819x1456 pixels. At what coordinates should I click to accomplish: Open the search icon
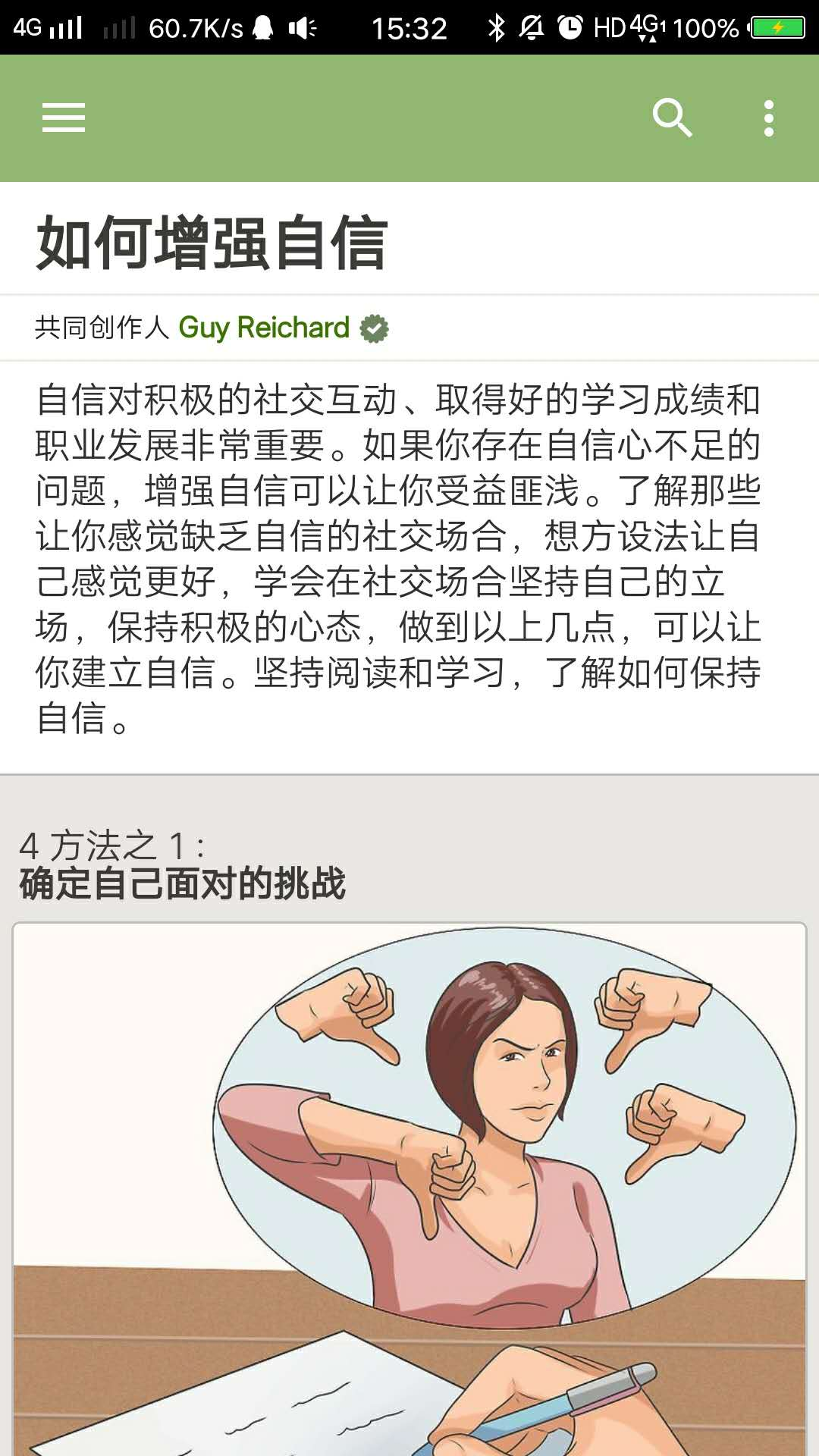coord(673,118)
